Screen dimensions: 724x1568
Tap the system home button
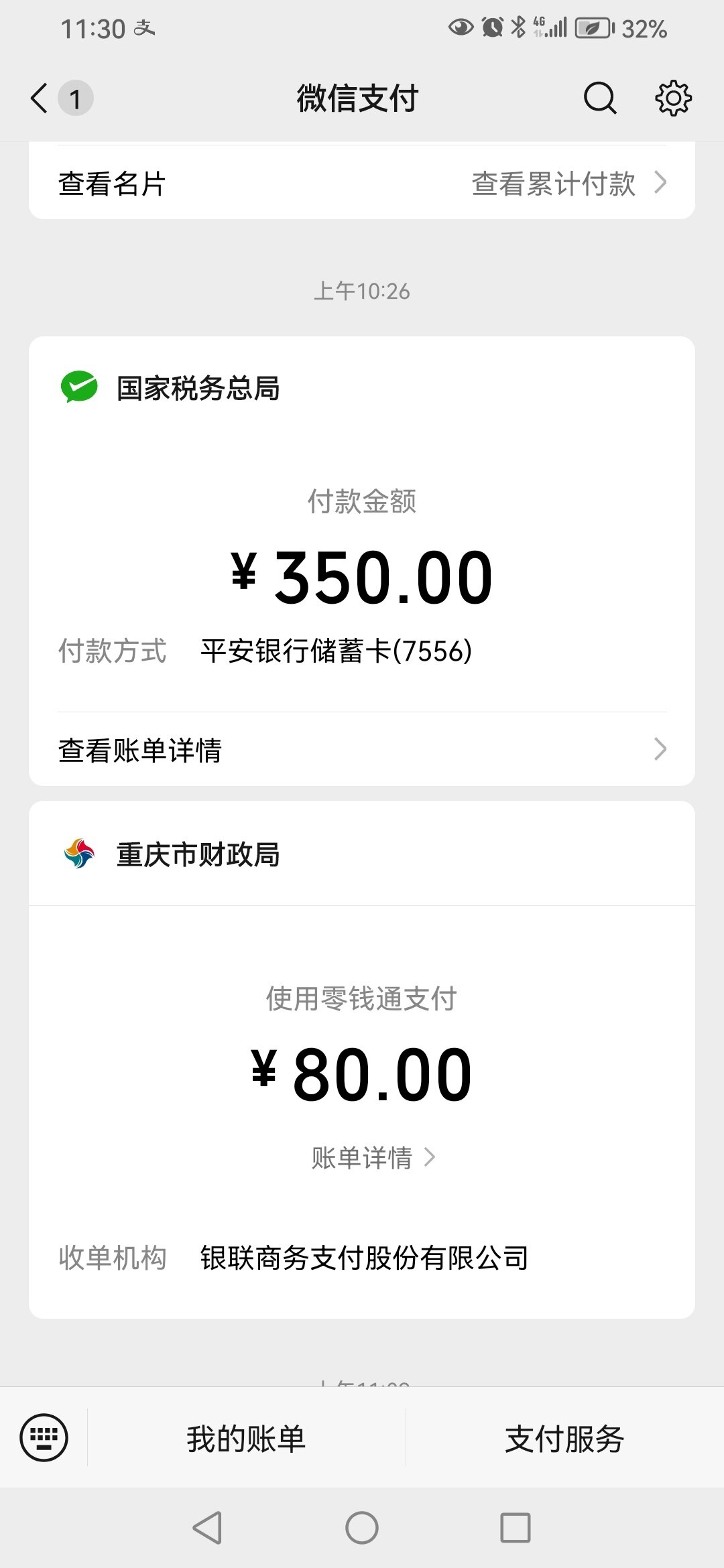click(x=362, y=1528)
